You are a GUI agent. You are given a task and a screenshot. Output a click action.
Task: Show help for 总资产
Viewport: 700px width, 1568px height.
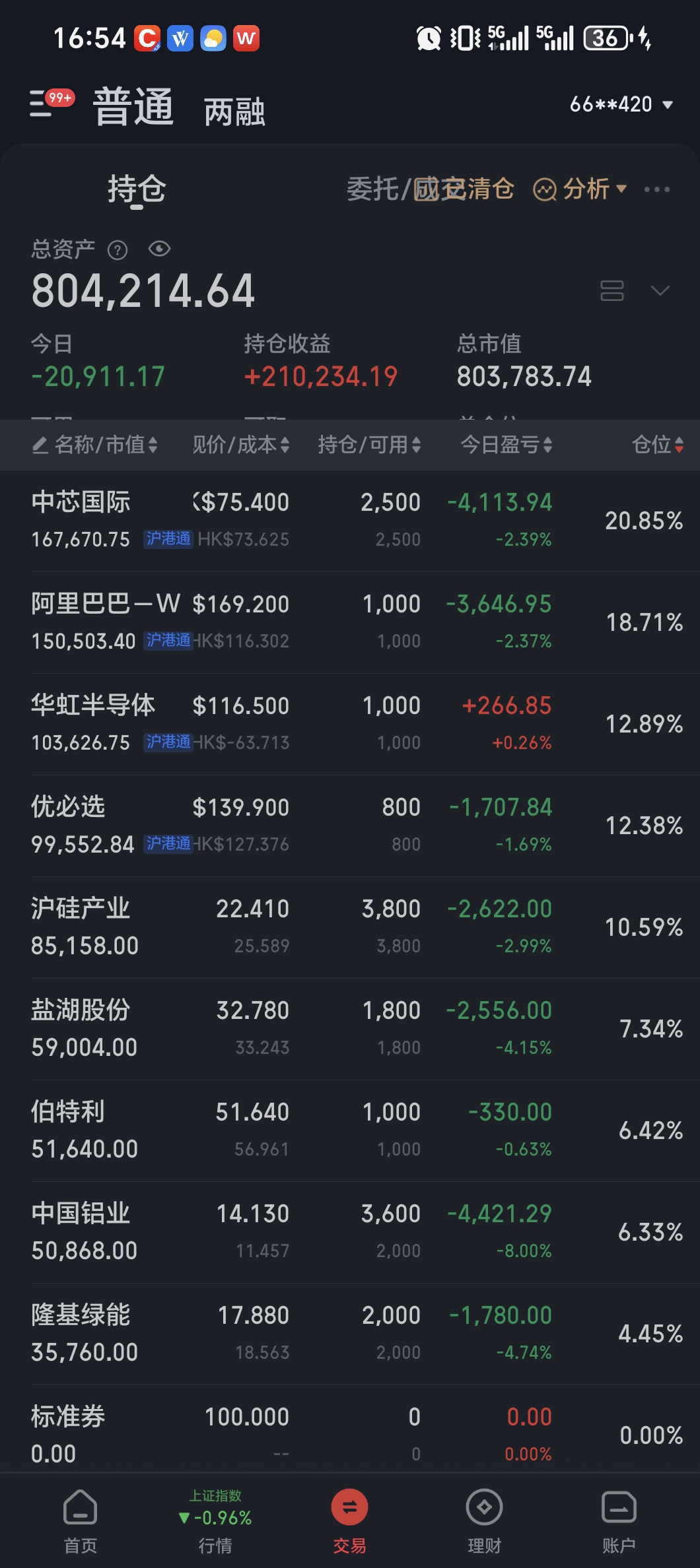[118, 250]
